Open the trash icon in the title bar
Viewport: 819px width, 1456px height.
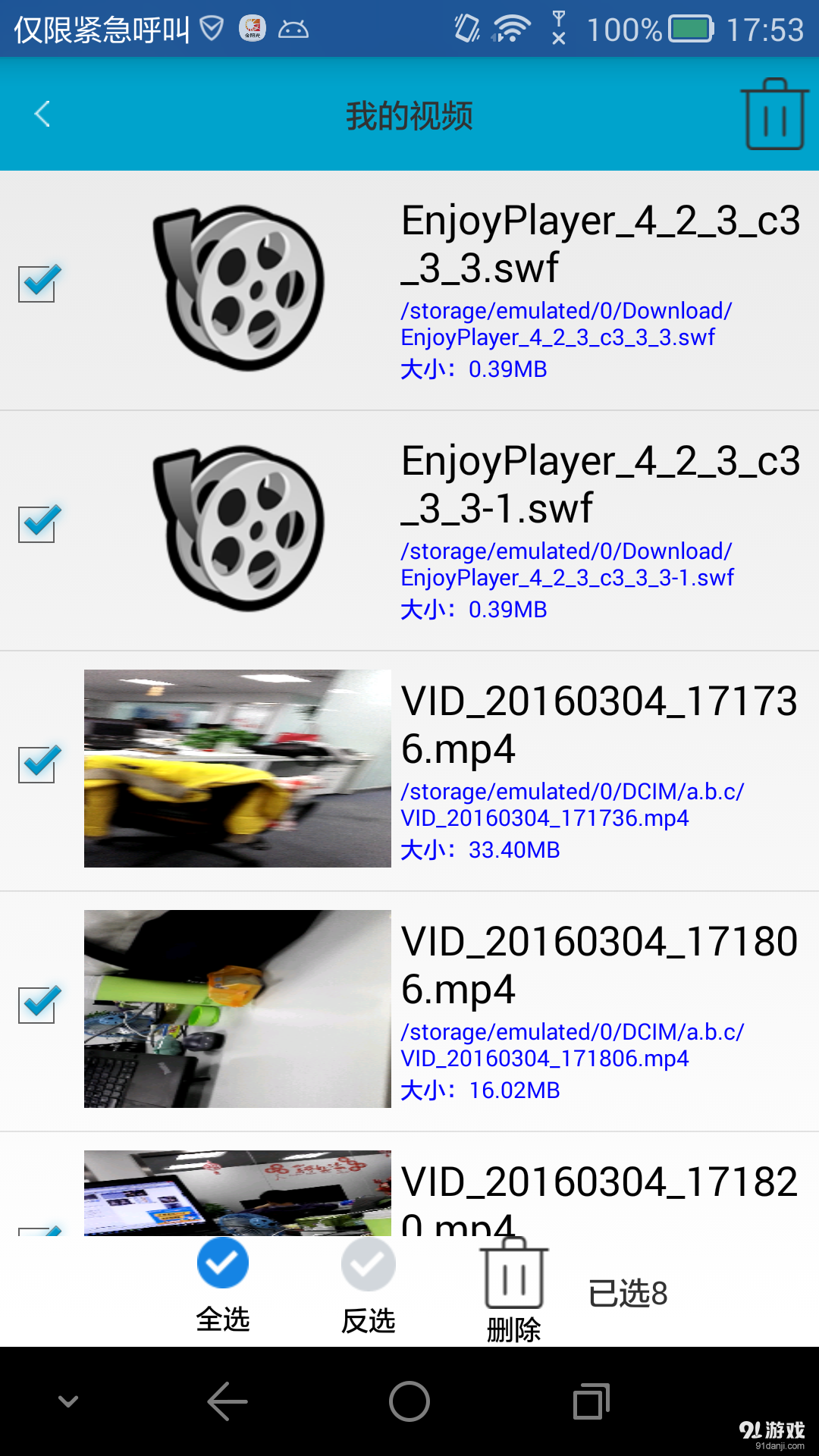click(774, 115)
